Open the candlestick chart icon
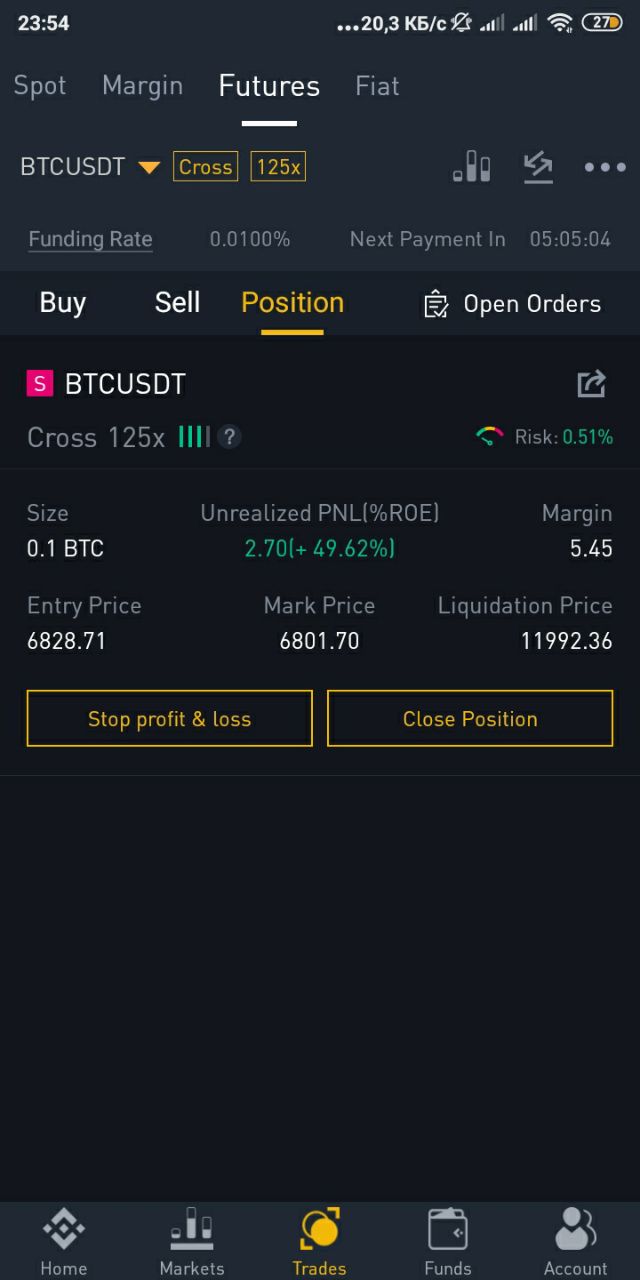Viewport: 640px width, 1280px height. [472, 167]
